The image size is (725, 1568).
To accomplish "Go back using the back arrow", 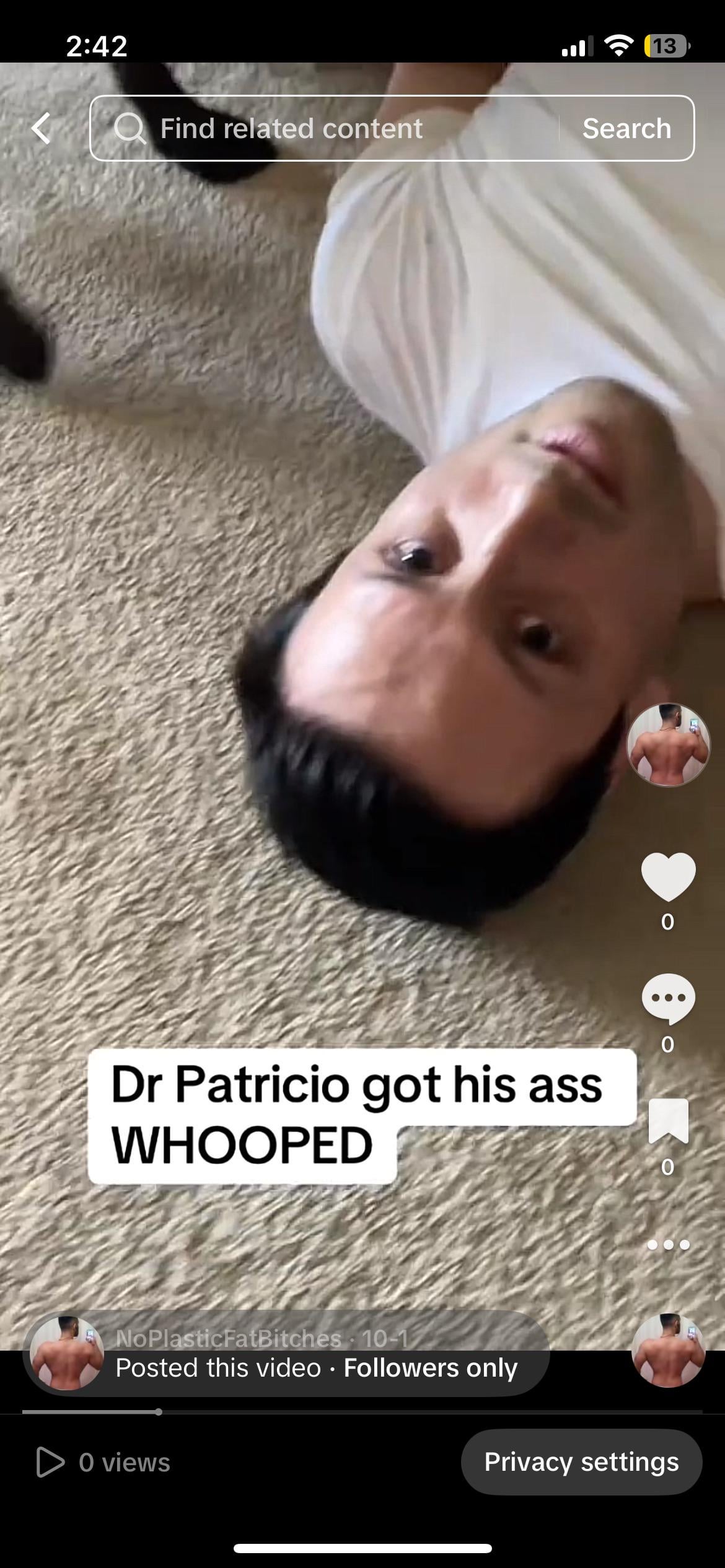I will [42, 129].
